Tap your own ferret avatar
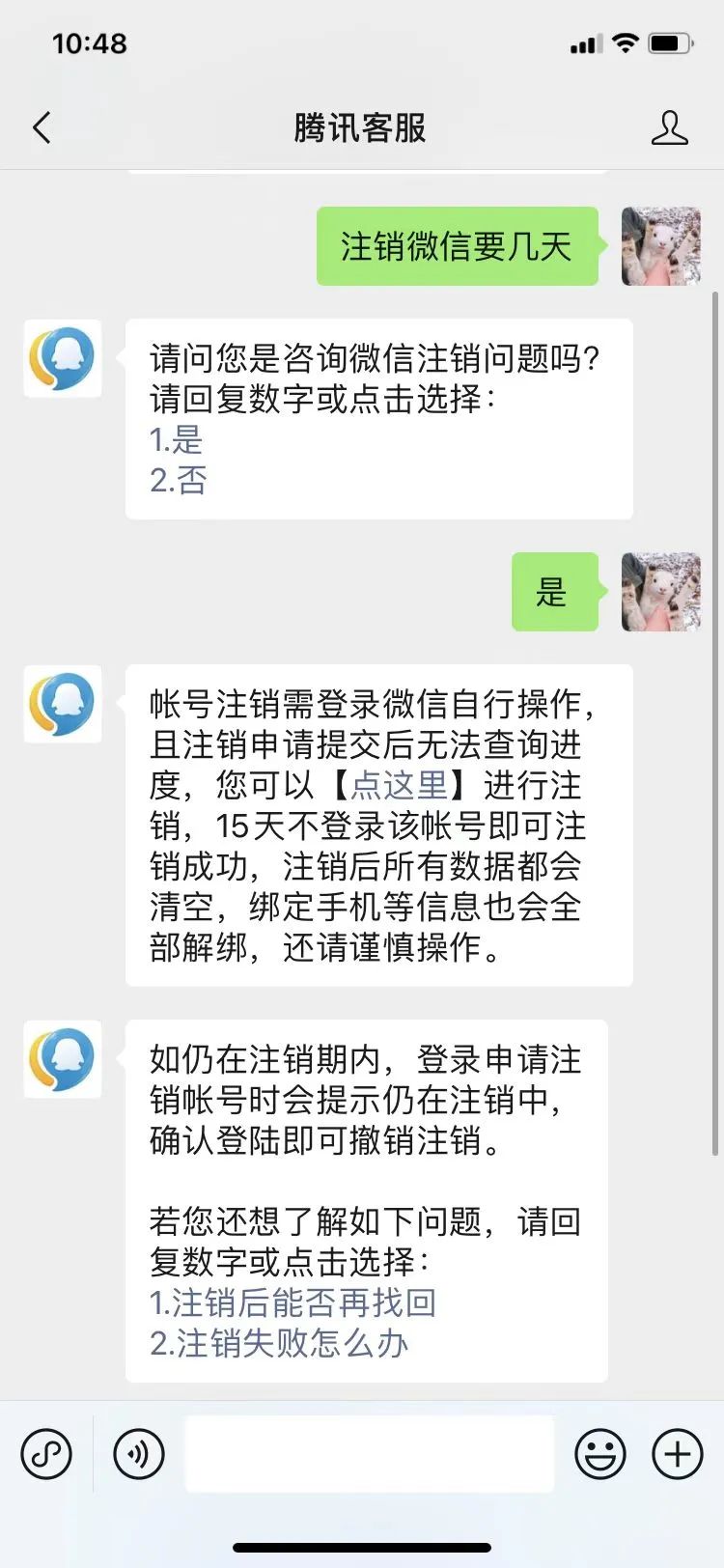The height and width of the screenshot is (1568, 724). pyautogui.click(x=660, y=246)
